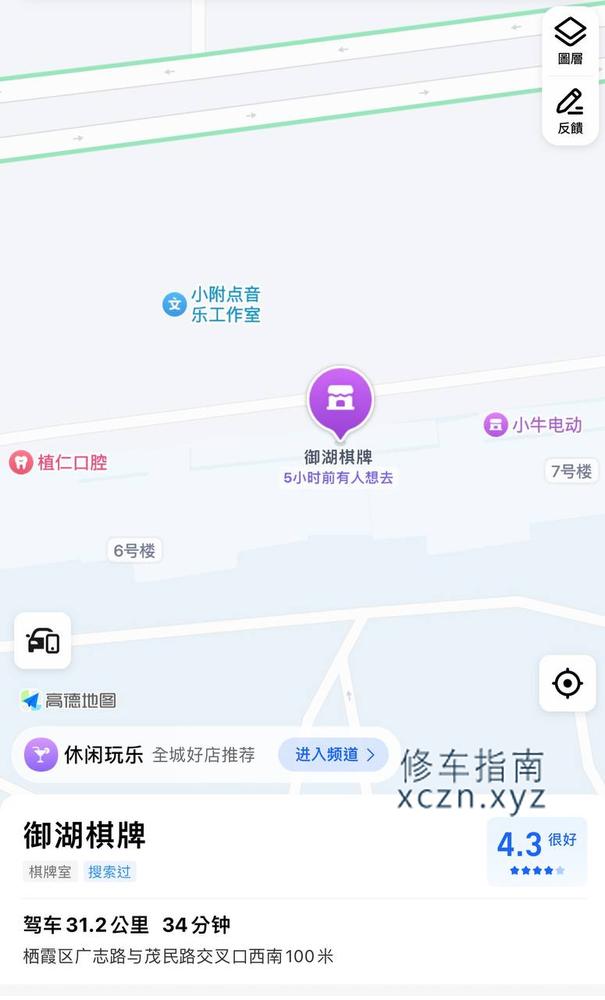Tap the 植仁口腔 dental map marker
Image resolution: width=605 pixels, height=1000 pixels.
[x=21, y=462]
